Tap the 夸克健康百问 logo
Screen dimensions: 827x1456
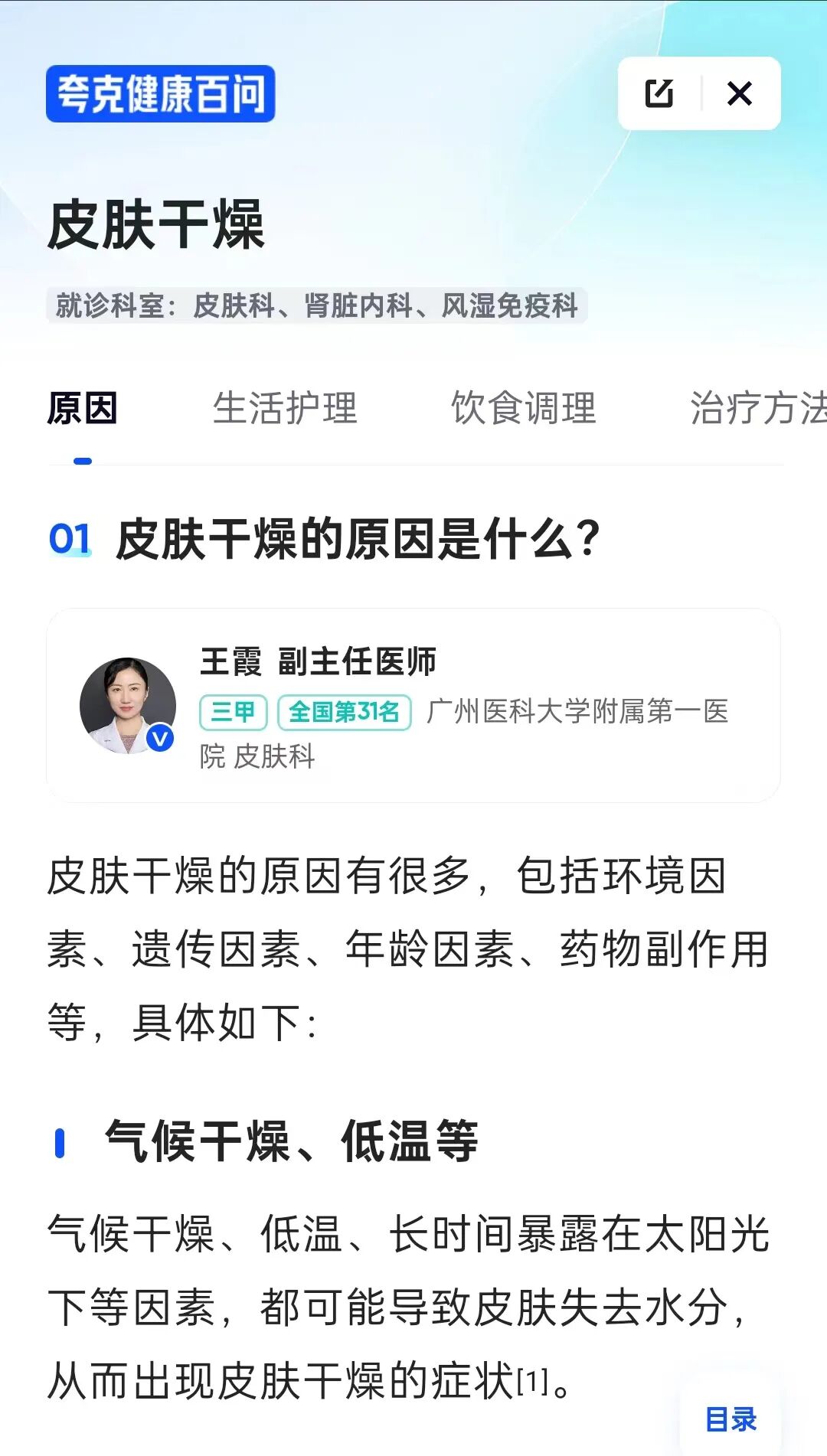point(160,95)
